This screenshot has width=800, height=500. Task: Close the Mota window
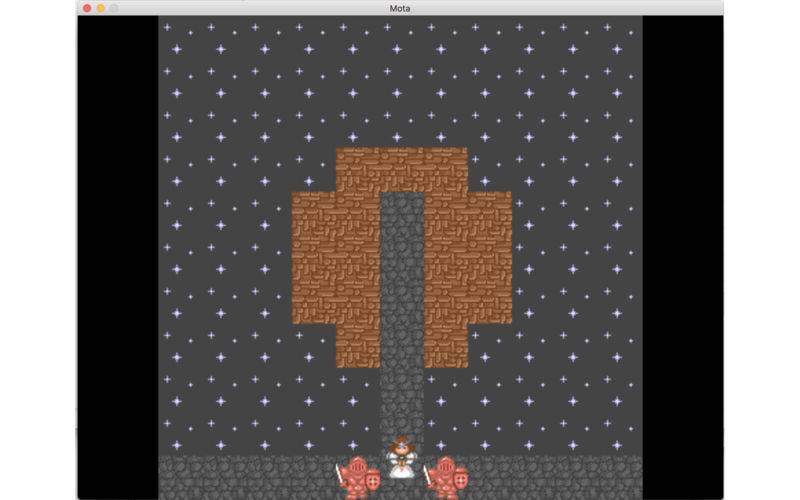coord(87,8)
